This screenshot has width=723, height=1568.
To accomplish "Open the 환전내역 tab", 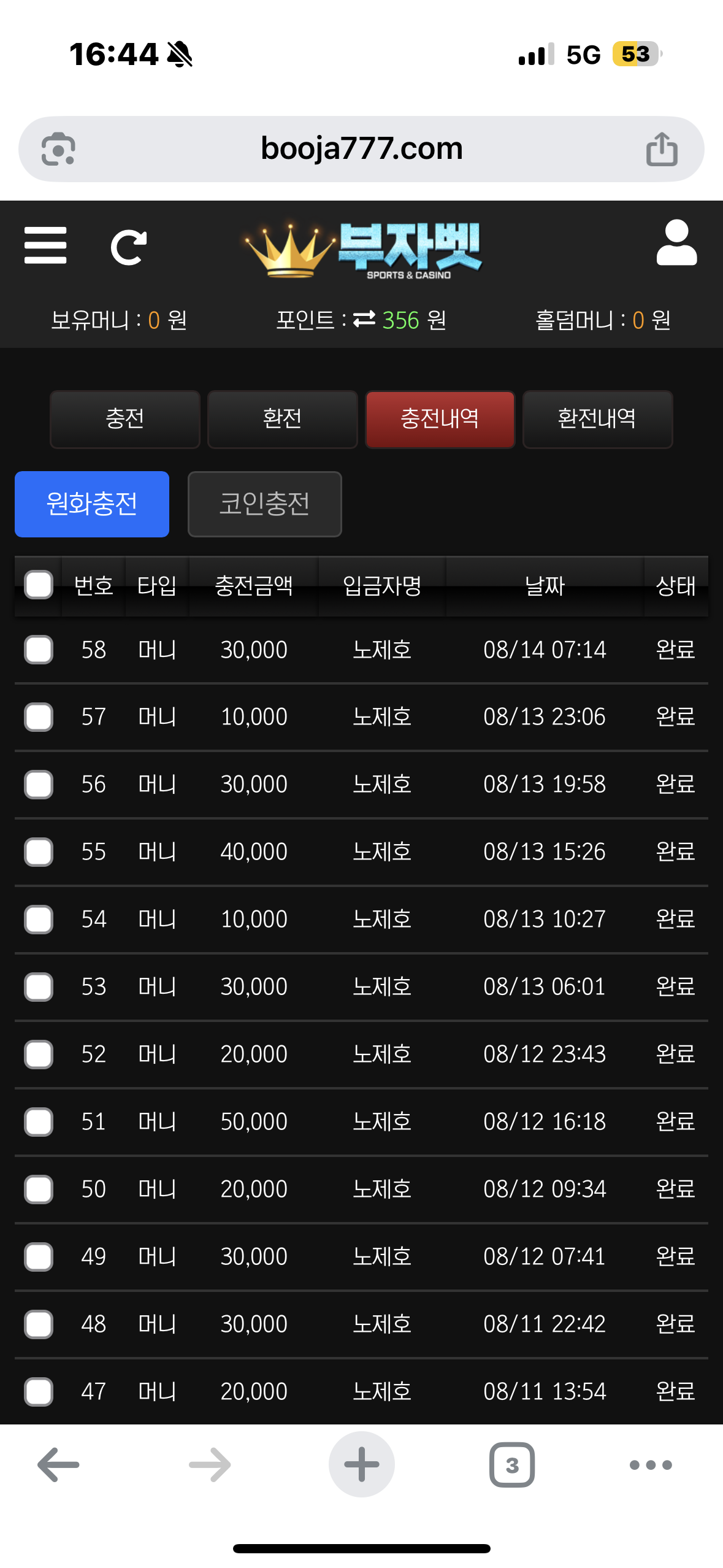I will [x=597, y=419].
